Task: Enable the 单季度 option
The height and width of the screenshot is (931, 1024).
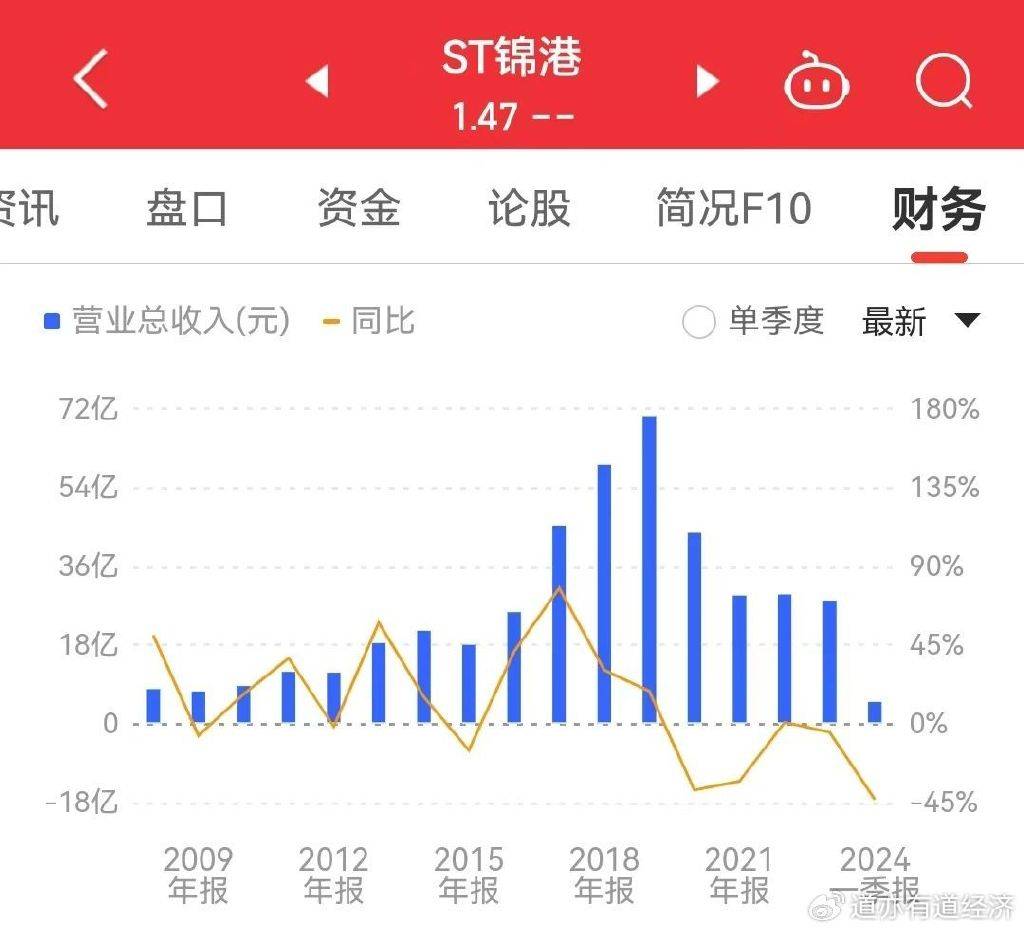Action: pos(699,322)
